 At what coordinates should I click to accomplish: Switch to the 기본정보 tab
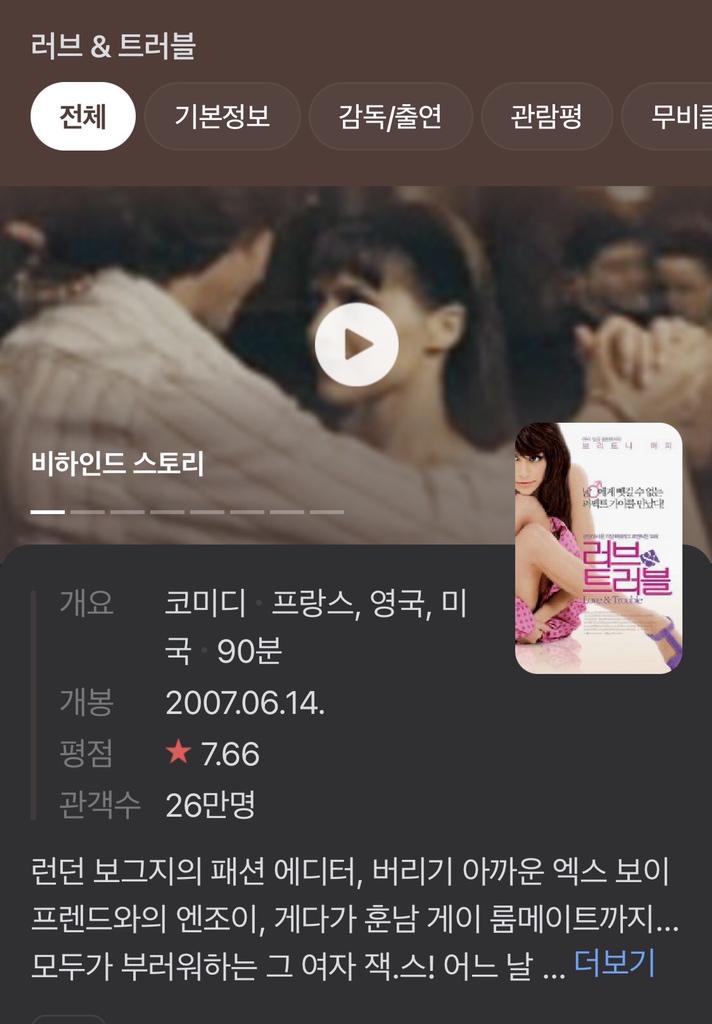(x=222, y=117)
